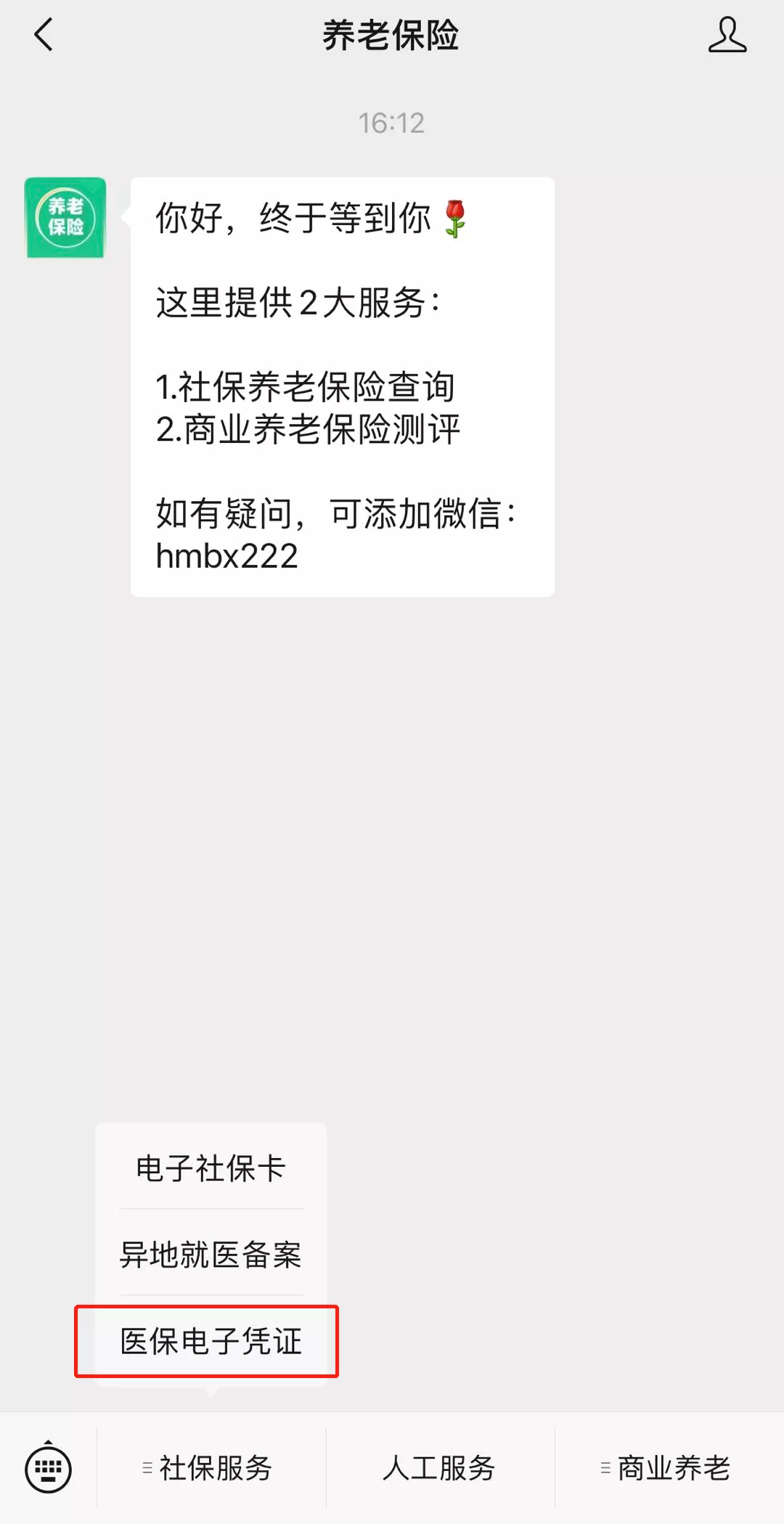This screenshot has height=1524, width=784.
Task: Go back from the 养老保险 chat
Action: tap(44, 35)
